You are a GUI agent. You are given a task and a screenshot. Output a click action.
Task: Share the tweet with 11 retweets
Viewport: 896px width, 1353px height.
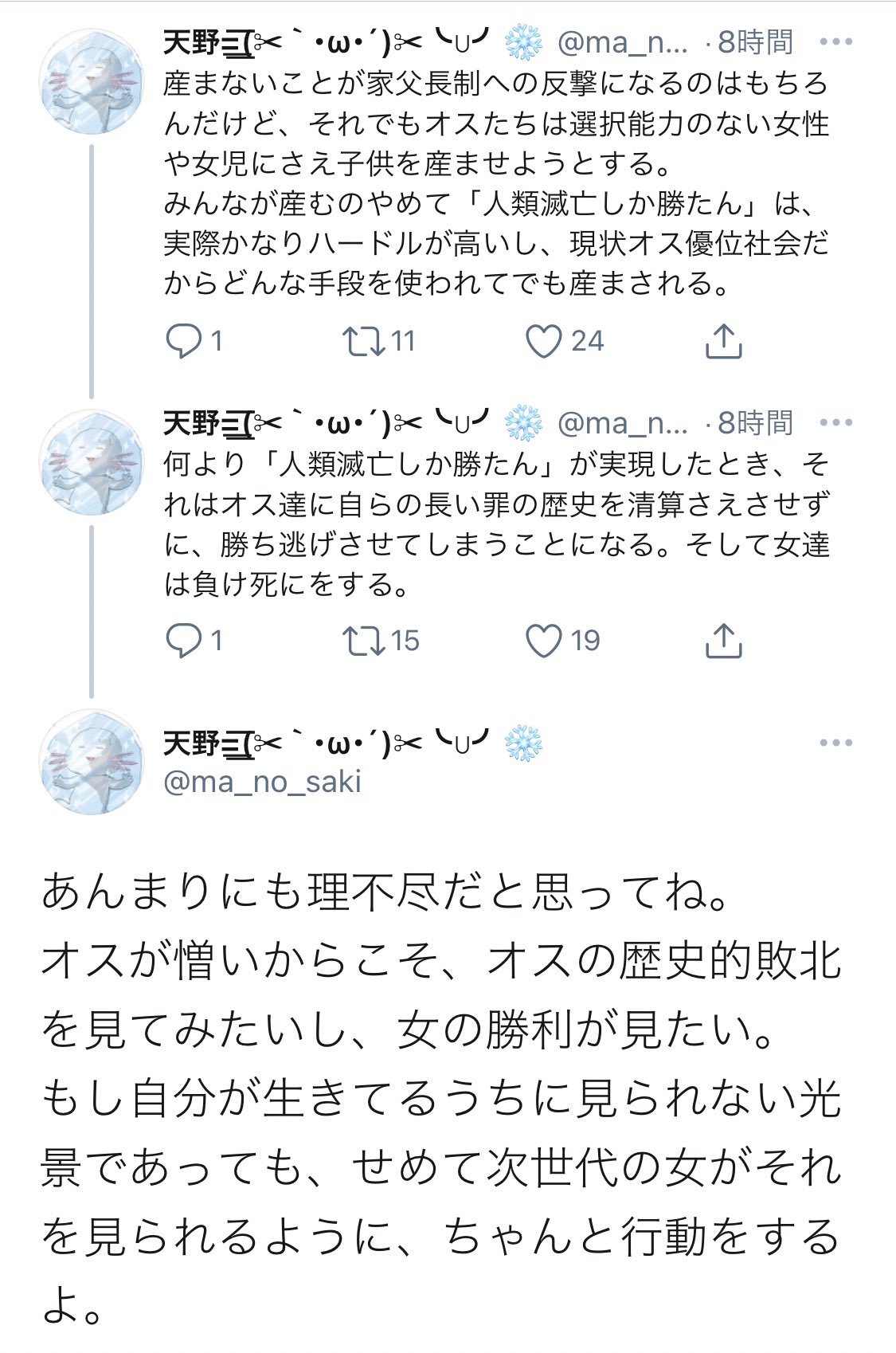pos(723,341)
